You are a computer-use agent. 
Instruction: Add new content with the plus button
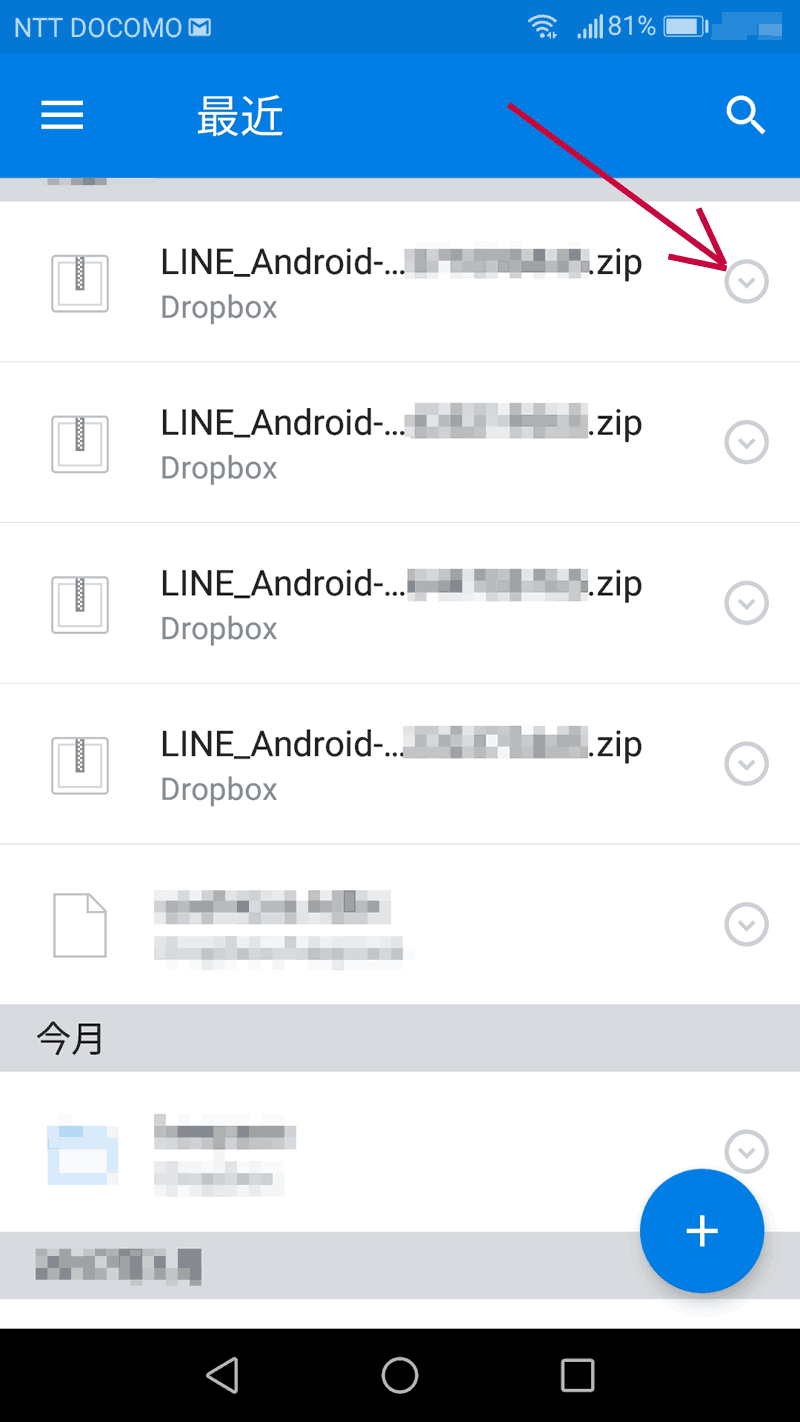(x=702, y=1231)
